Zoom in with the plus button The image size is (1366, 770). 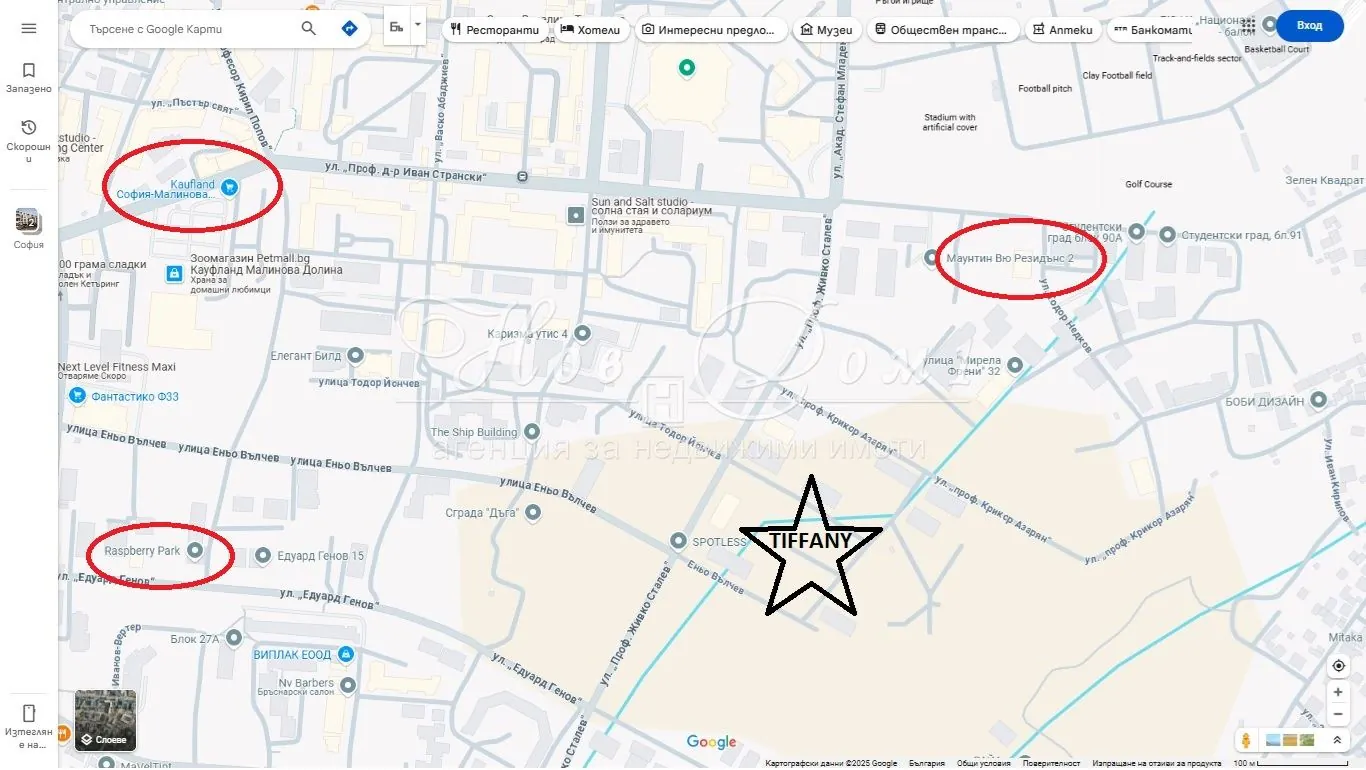click(x=1338, y=692)
